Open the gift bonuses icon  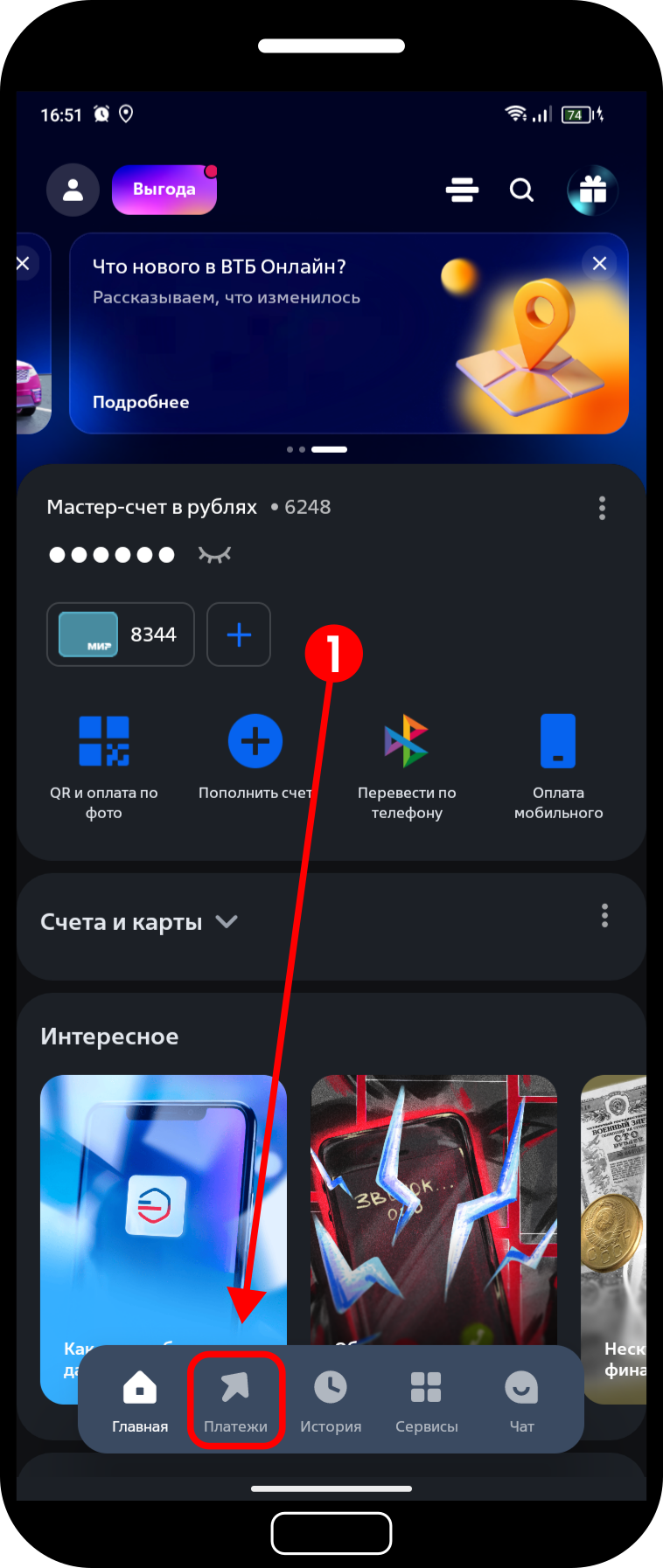592,190
